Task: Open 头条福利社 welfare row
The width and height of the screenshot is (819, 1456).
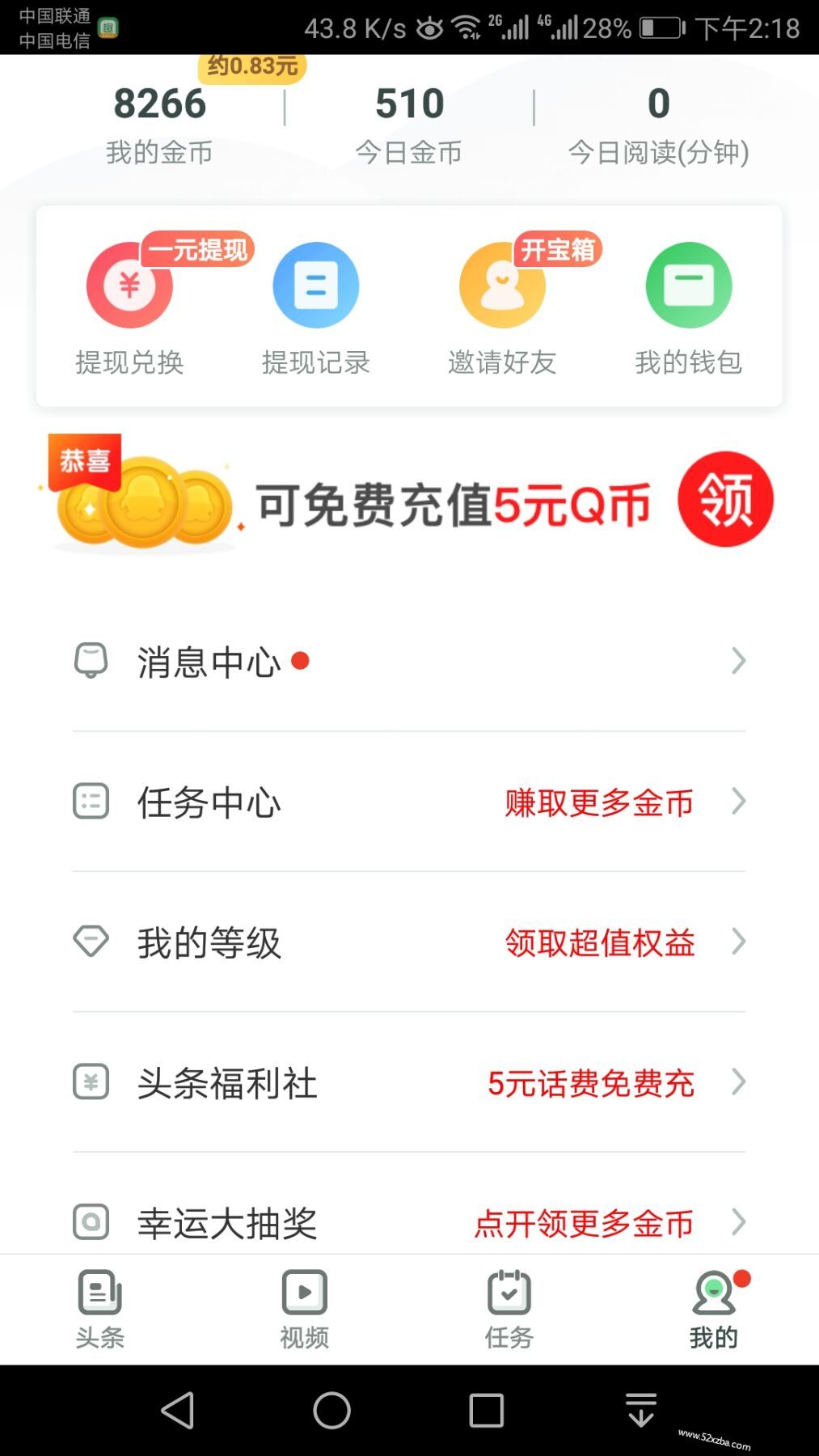Action: tap(408, 1082)
